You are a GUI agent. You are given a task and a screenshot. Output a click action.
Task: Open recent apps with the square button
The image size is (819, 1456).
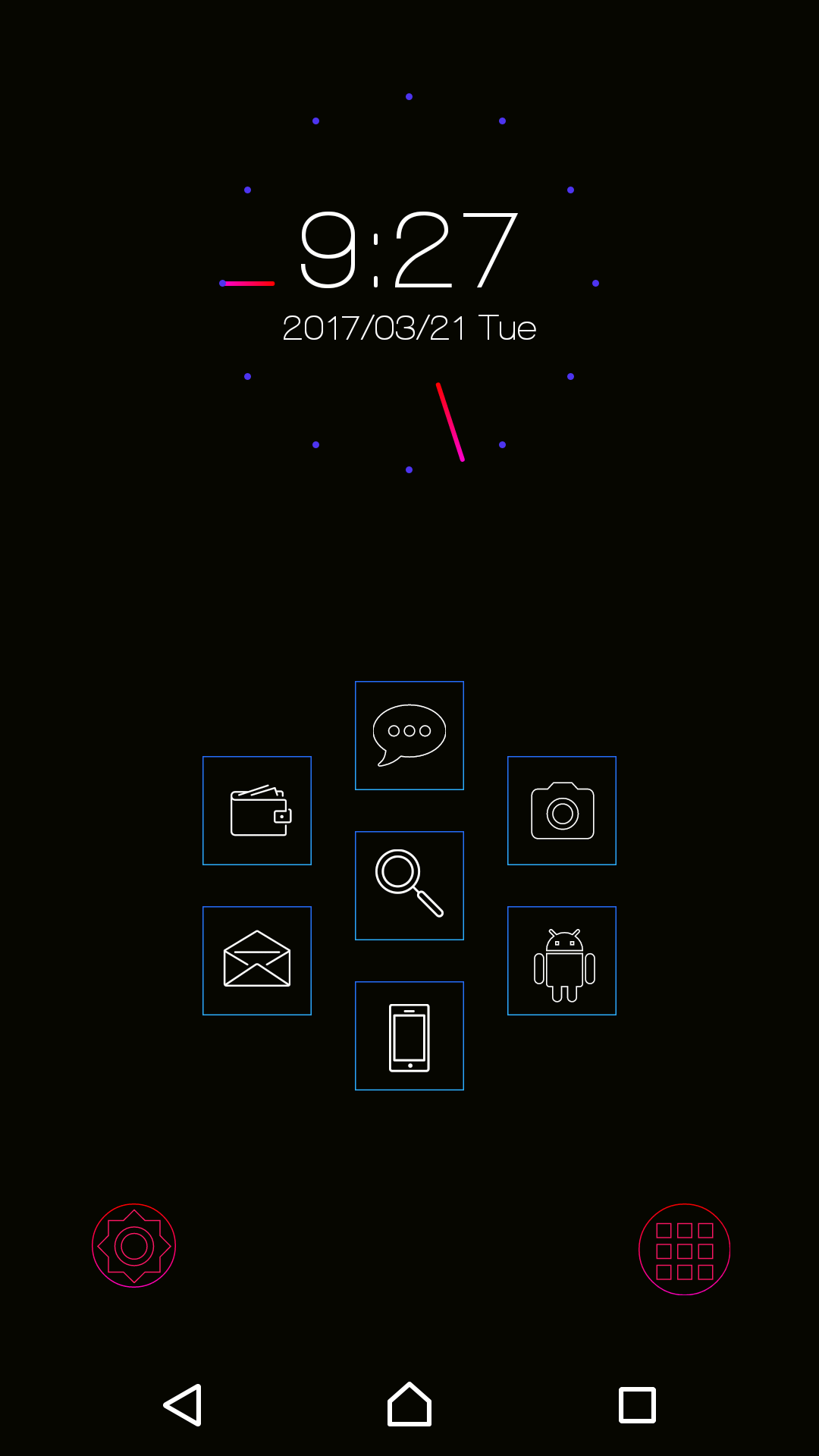[635, 1403]
